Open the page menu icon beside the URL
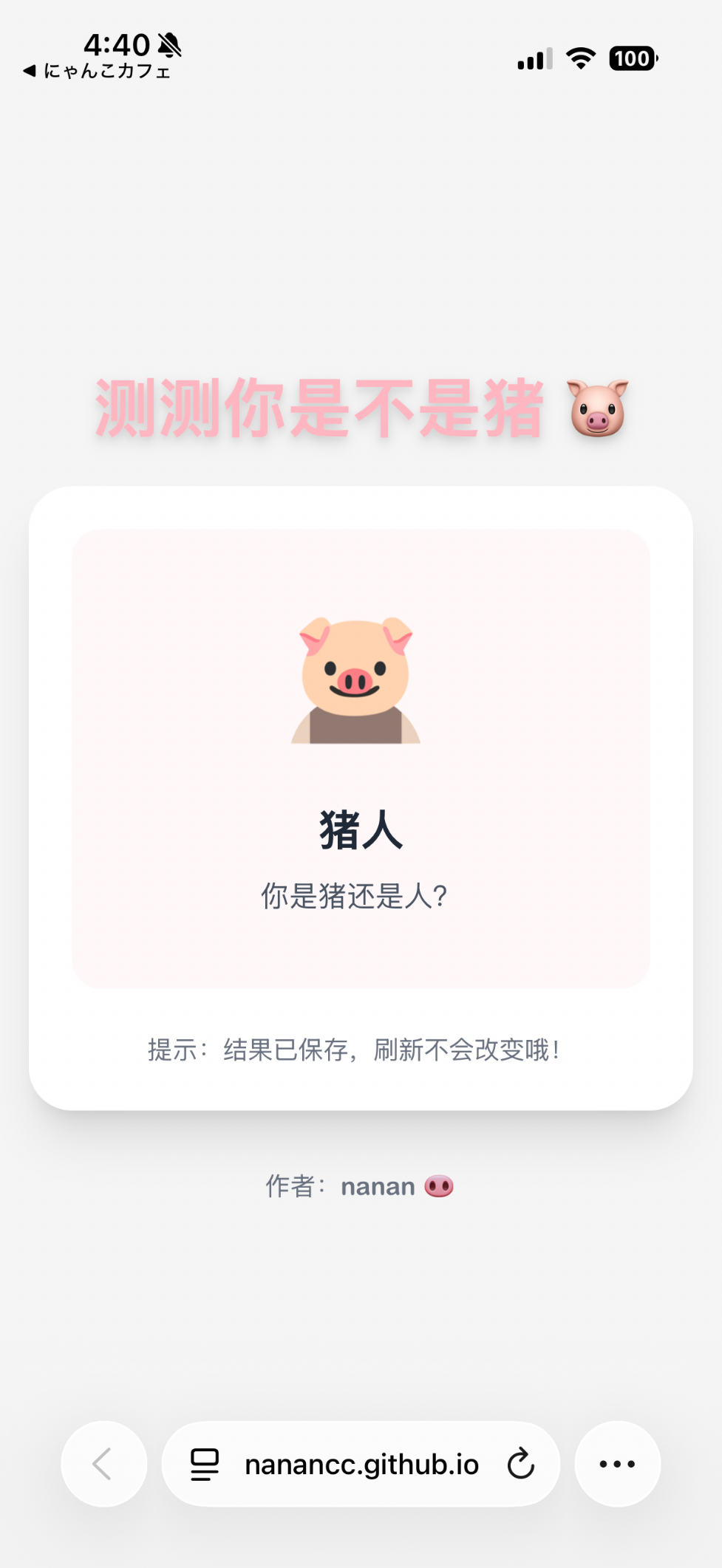 [205, 1464]
